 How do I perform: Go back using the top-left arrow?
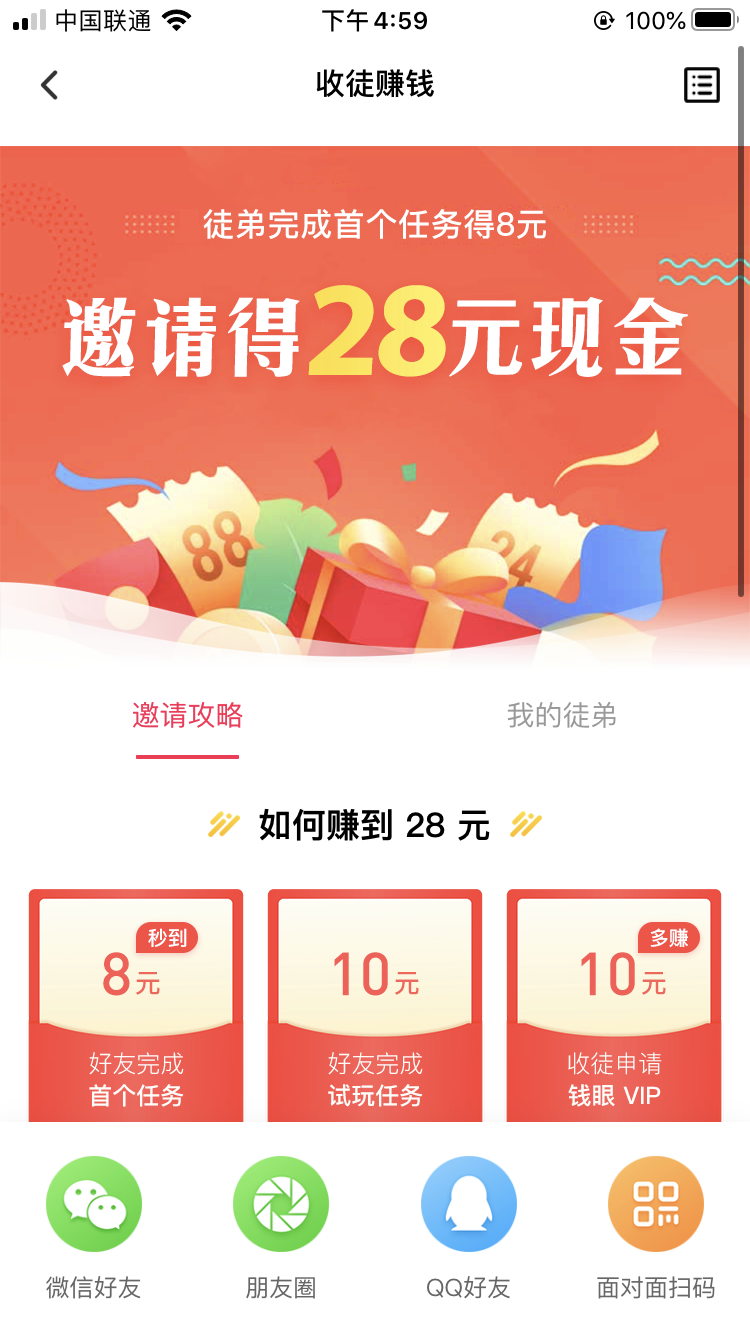pyautogui.click(x=49, y=85)
